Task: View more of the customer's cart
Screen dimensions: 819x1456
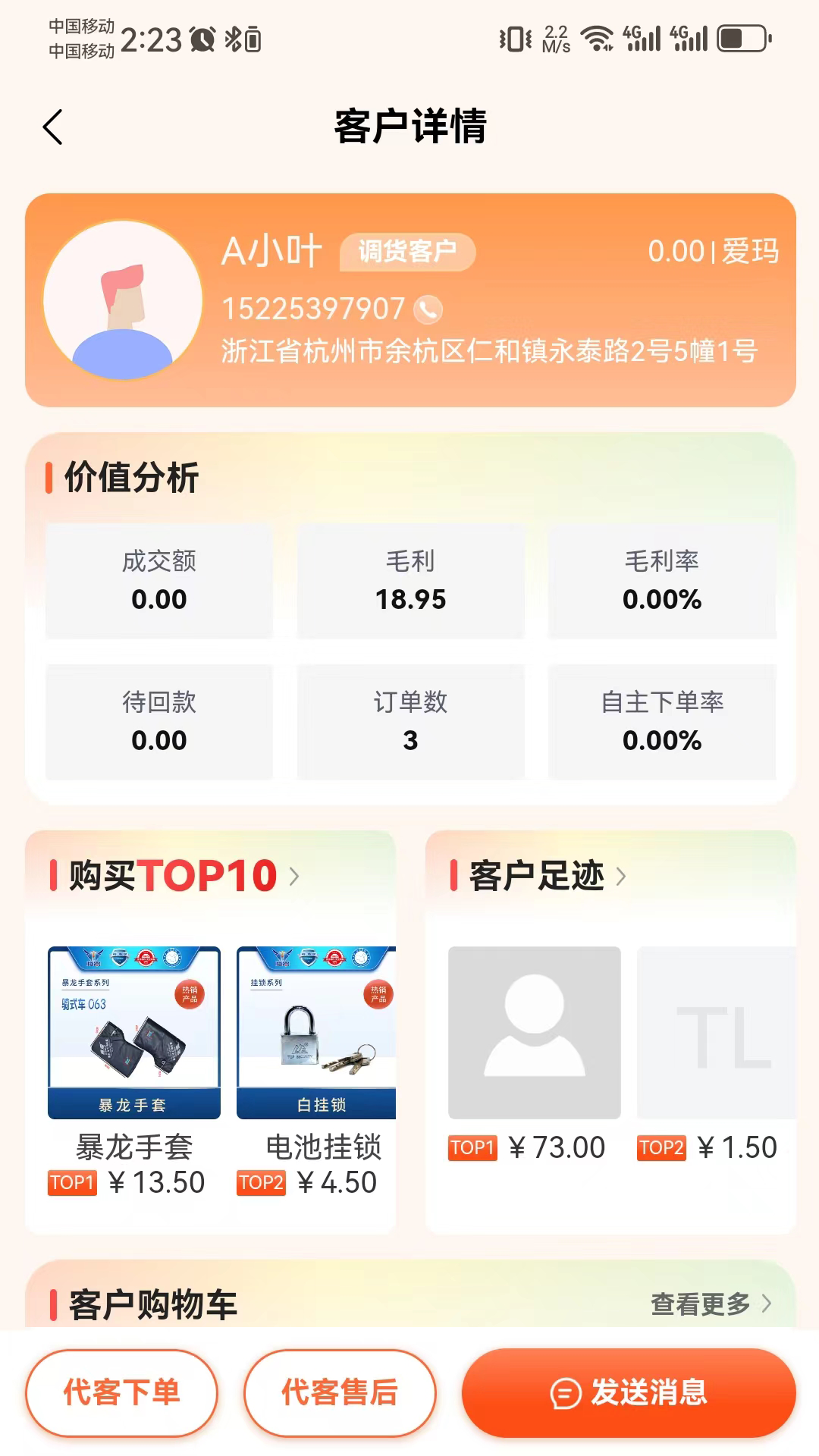Action: [711, 1304]
